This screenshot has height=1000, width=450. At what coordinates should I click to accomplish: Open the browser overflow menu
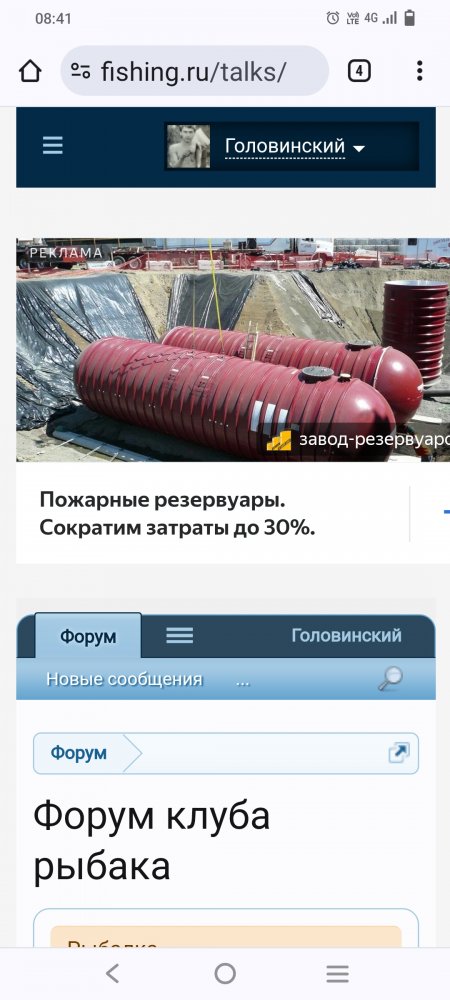[x=419, y=71]
